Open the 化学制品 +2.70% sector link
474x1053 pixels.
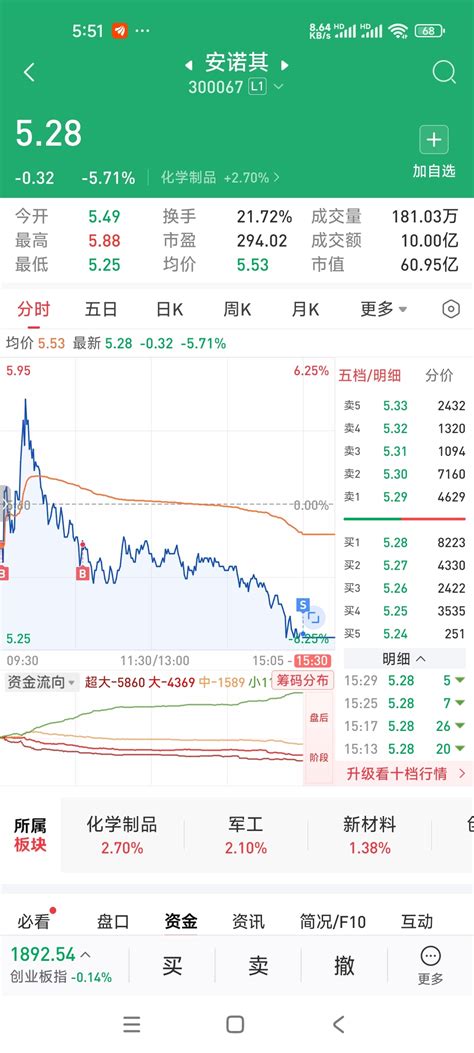[220, 178]
